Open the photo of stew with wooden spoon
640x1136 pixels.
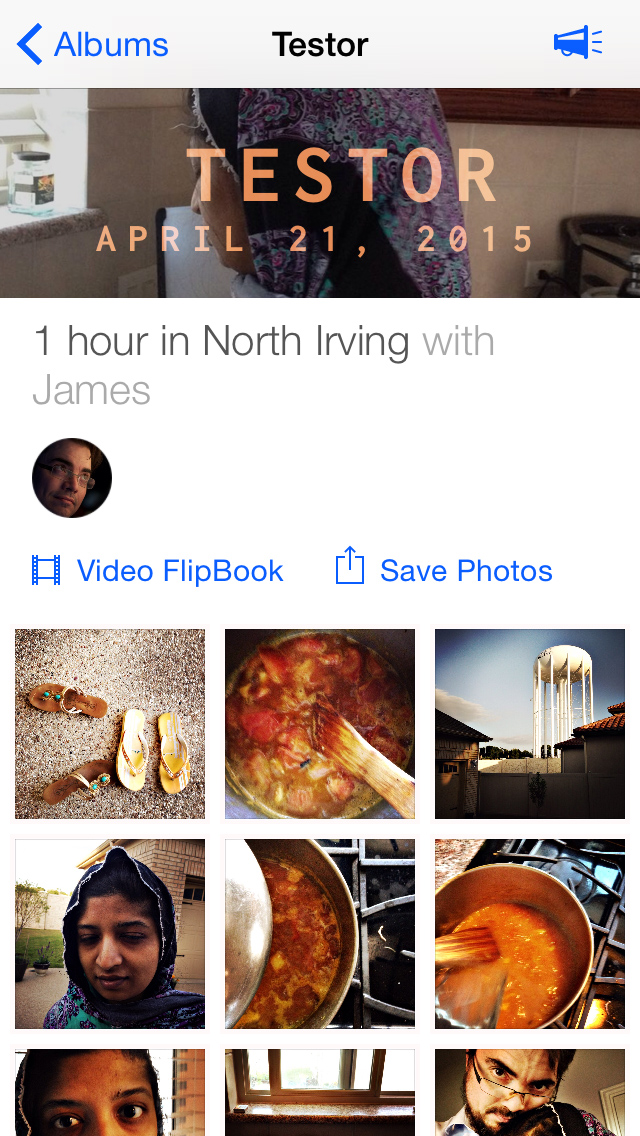[320, 724]
